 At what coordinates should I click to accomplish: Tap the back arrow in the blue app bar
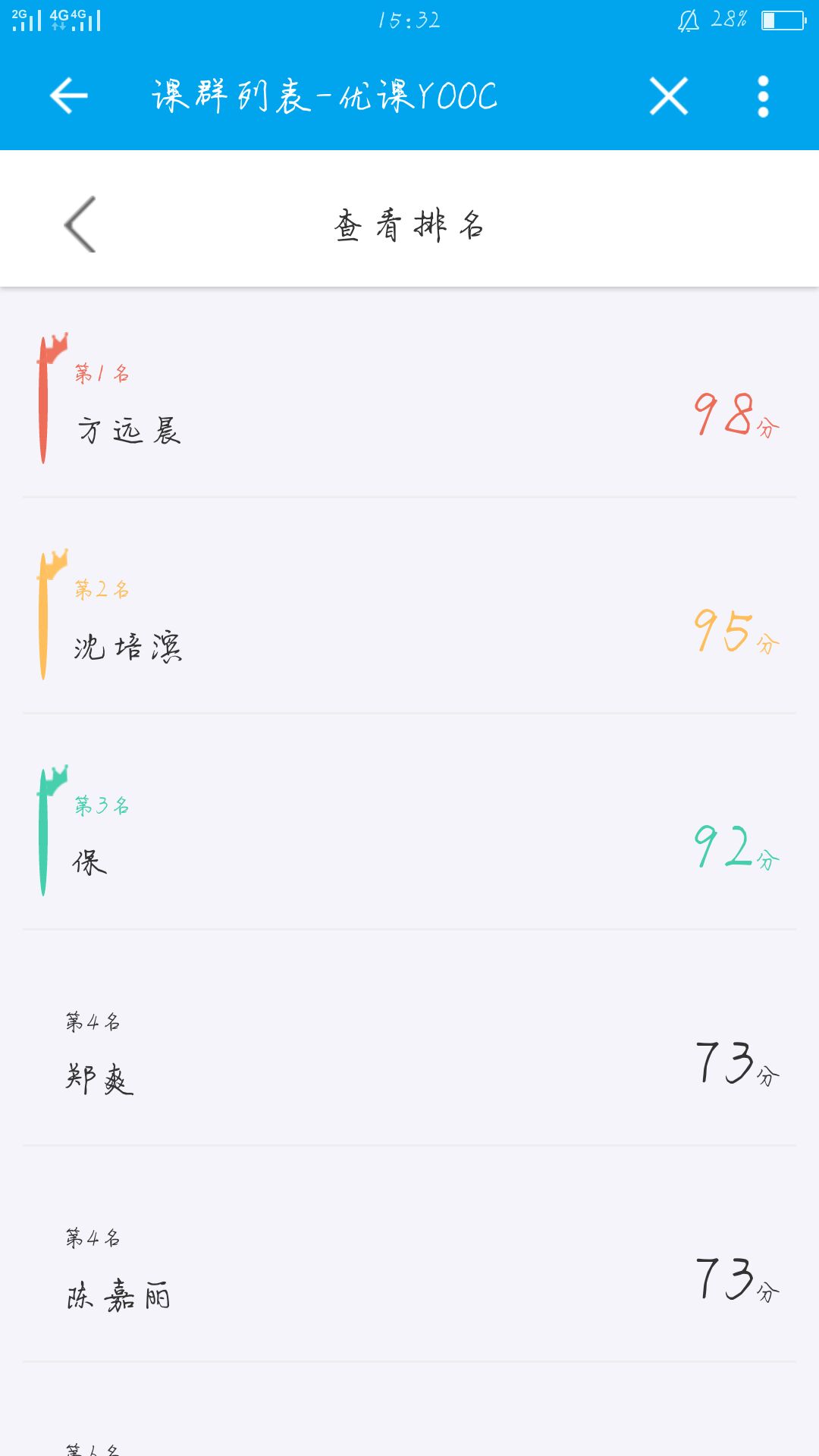pyautogui.click(x=69, y=96)
